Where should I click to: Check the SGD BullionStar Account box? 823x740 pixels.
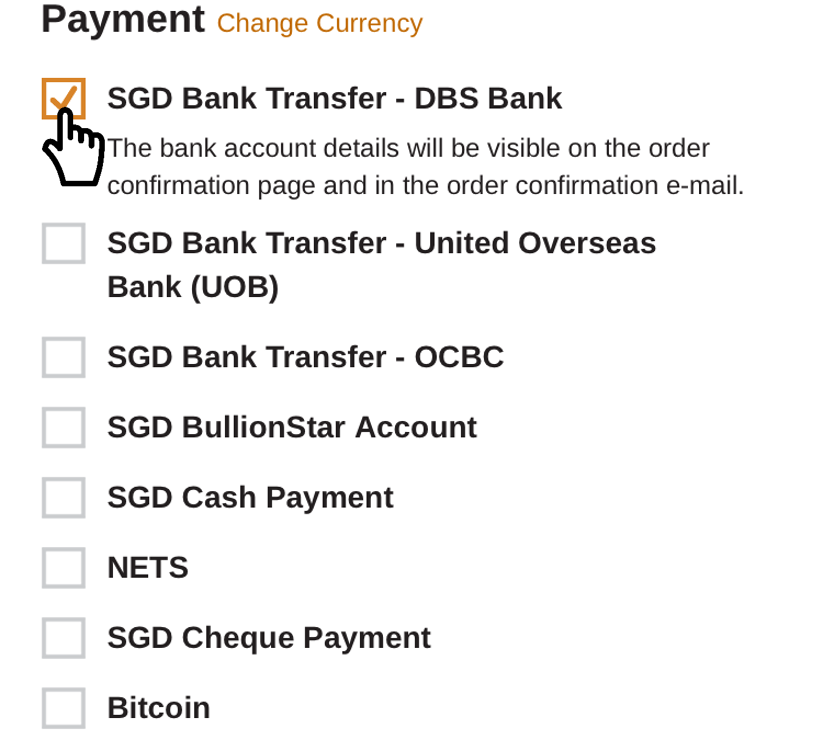pos(63,428)
